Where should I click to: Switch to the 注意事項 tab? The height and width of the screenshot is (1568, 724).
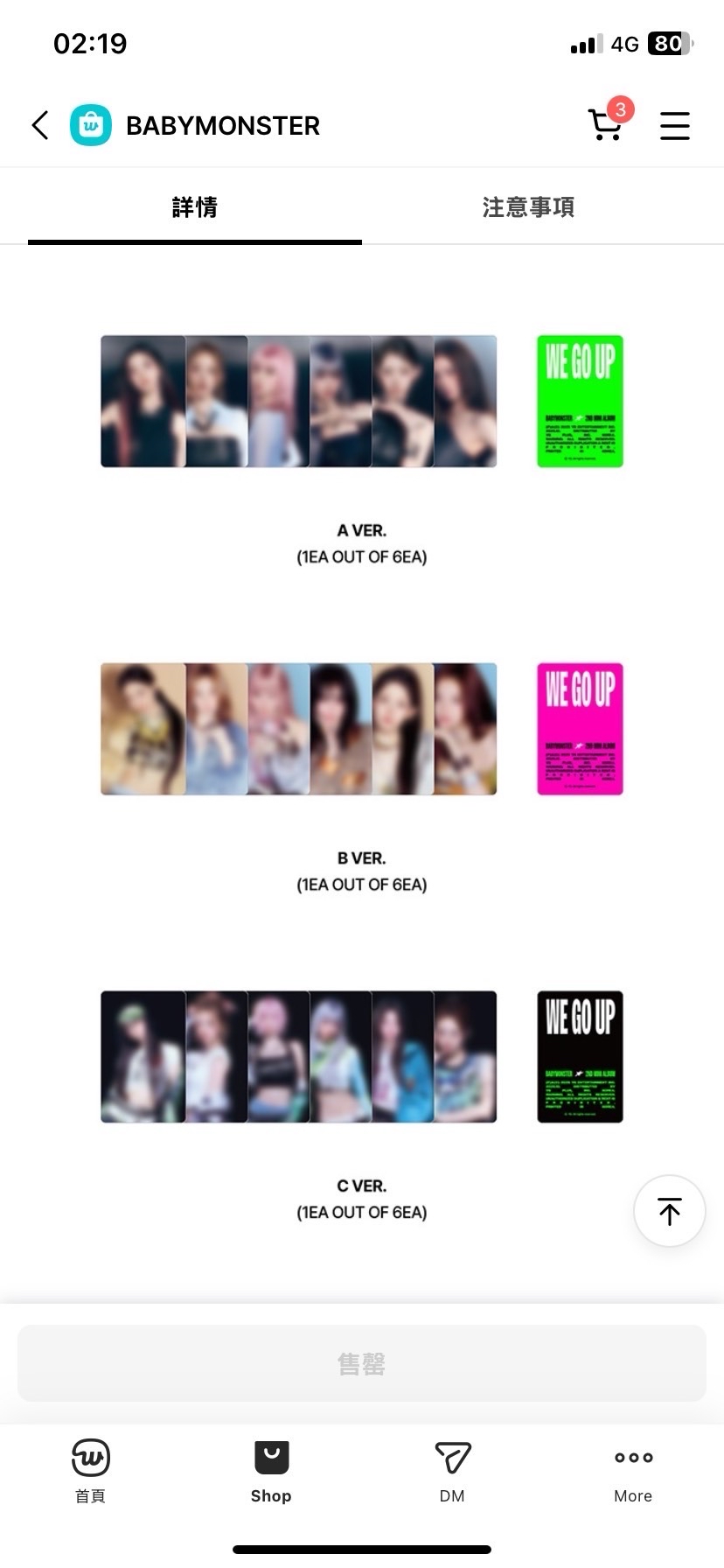tap(528, 207)
